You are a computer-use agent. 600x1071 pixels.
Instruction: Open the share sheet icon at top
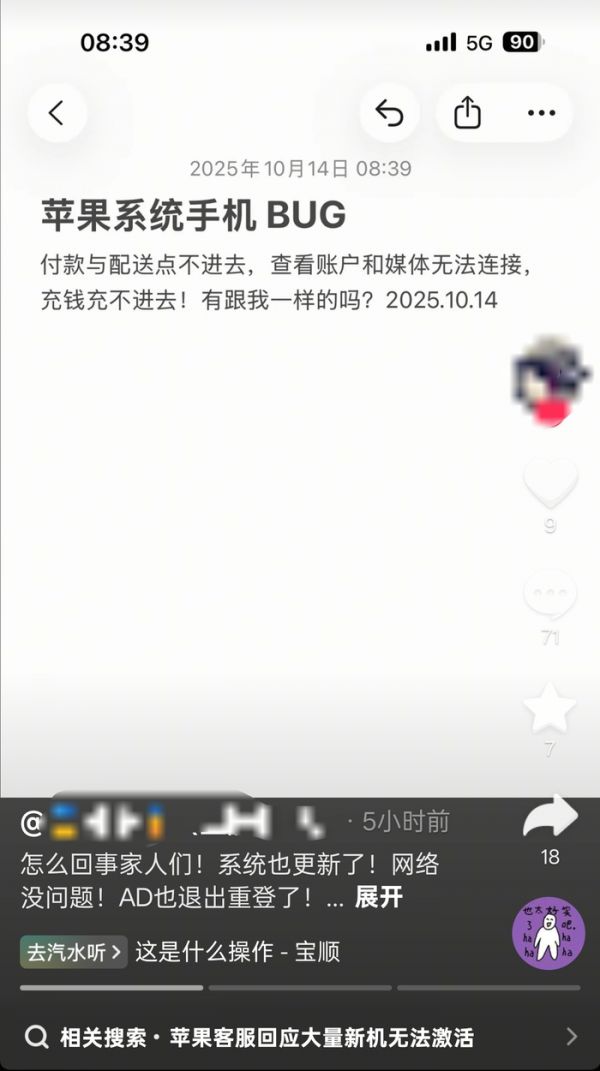tap(467, 113)
